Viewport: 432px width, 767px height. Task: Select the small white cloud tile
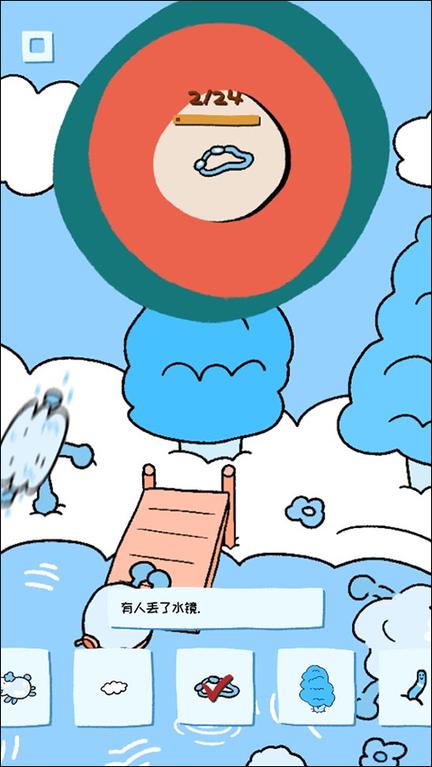pos(113,686)
